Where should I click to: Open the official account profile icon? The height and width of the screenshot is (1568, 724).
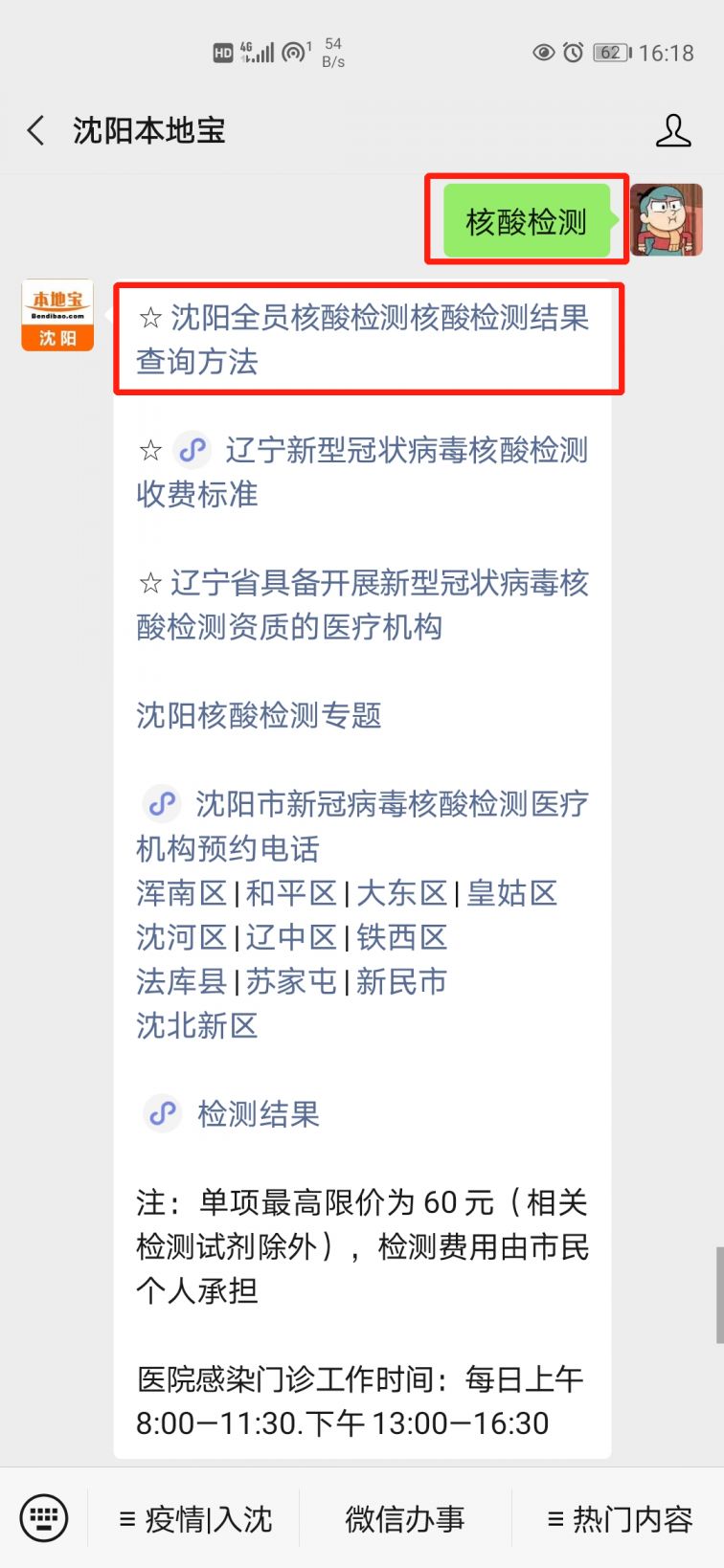675,131
